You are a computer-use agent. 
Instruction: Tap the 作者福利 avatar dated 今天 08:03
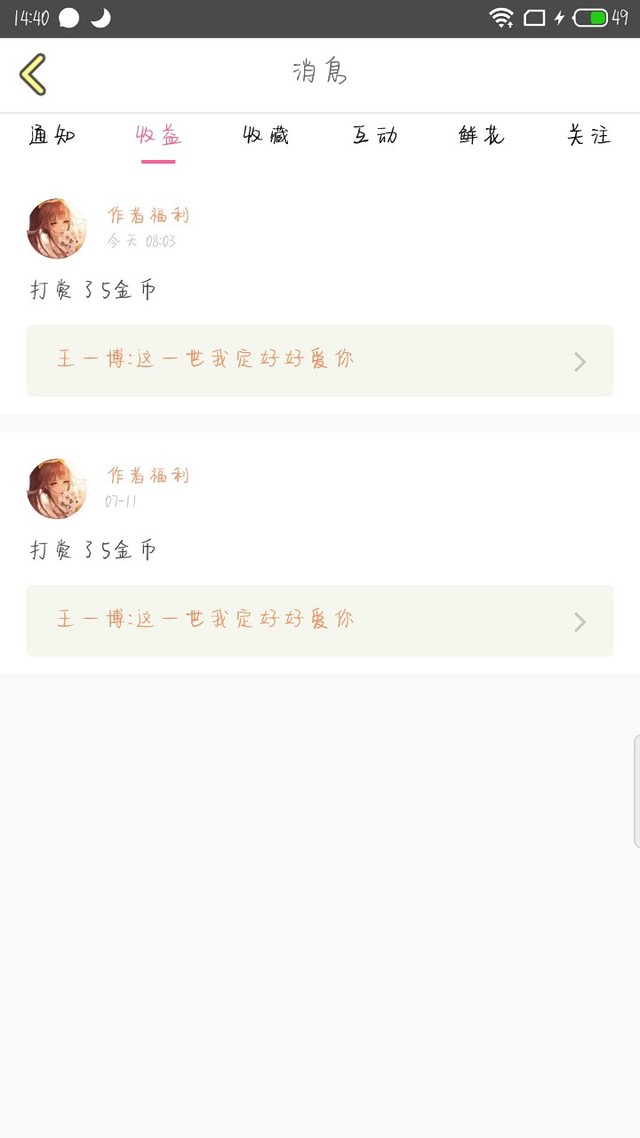(x=57, y=229)
